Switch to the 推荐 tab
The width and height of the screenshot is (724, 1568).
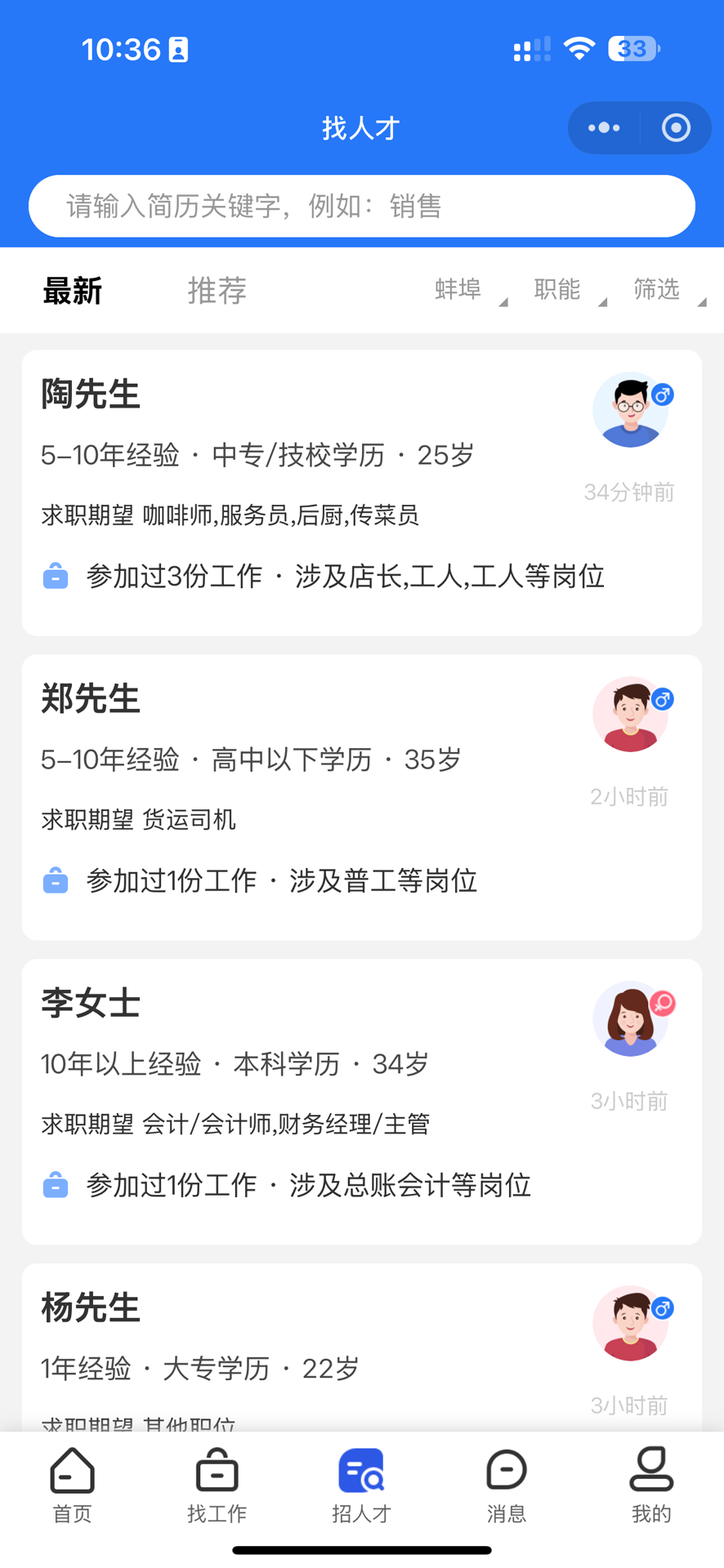[216, 290]
